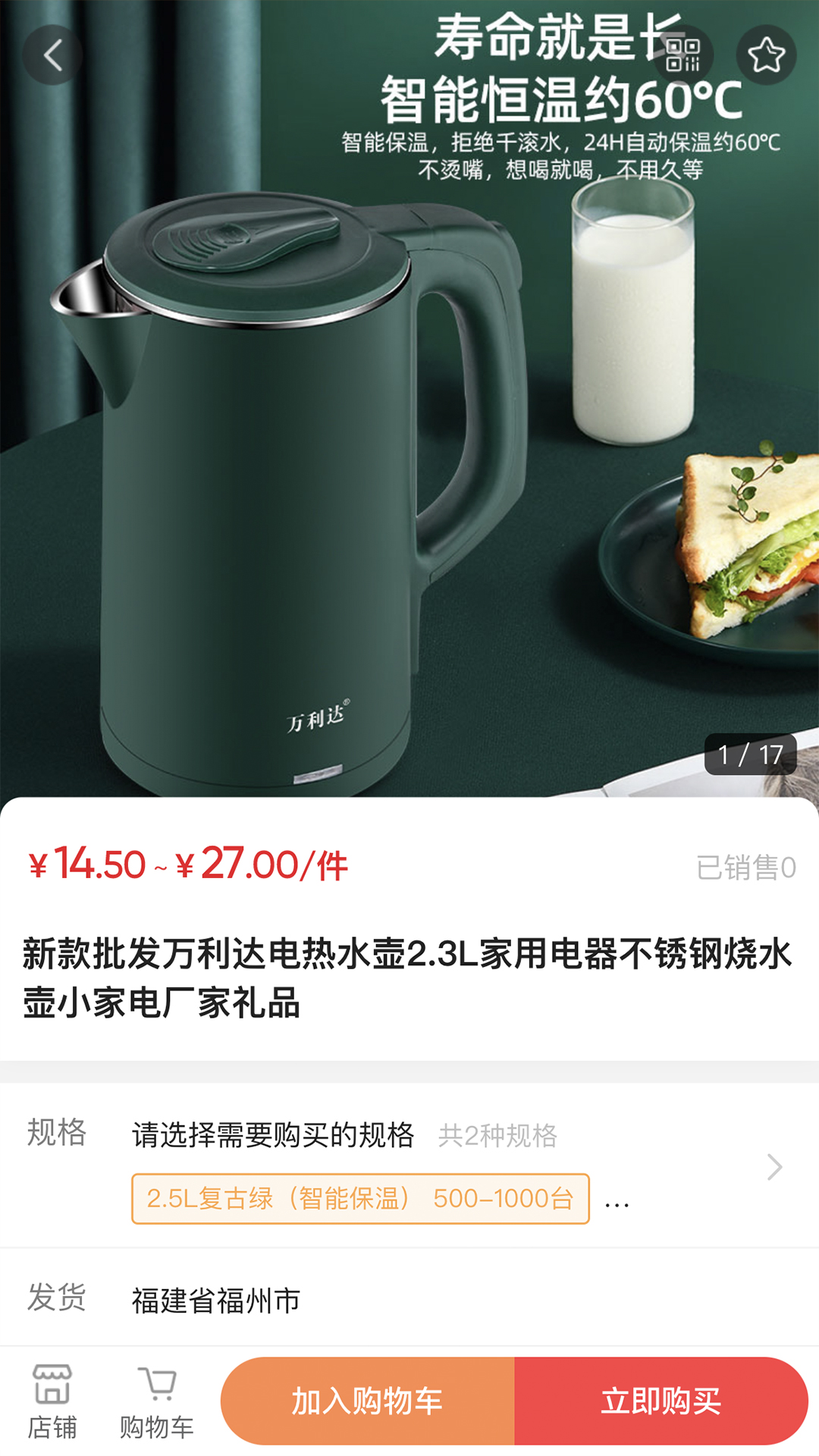Tap 加入购物车 to add item
The width and height of the screenshot is (819, 1456).
(368, 1401)
